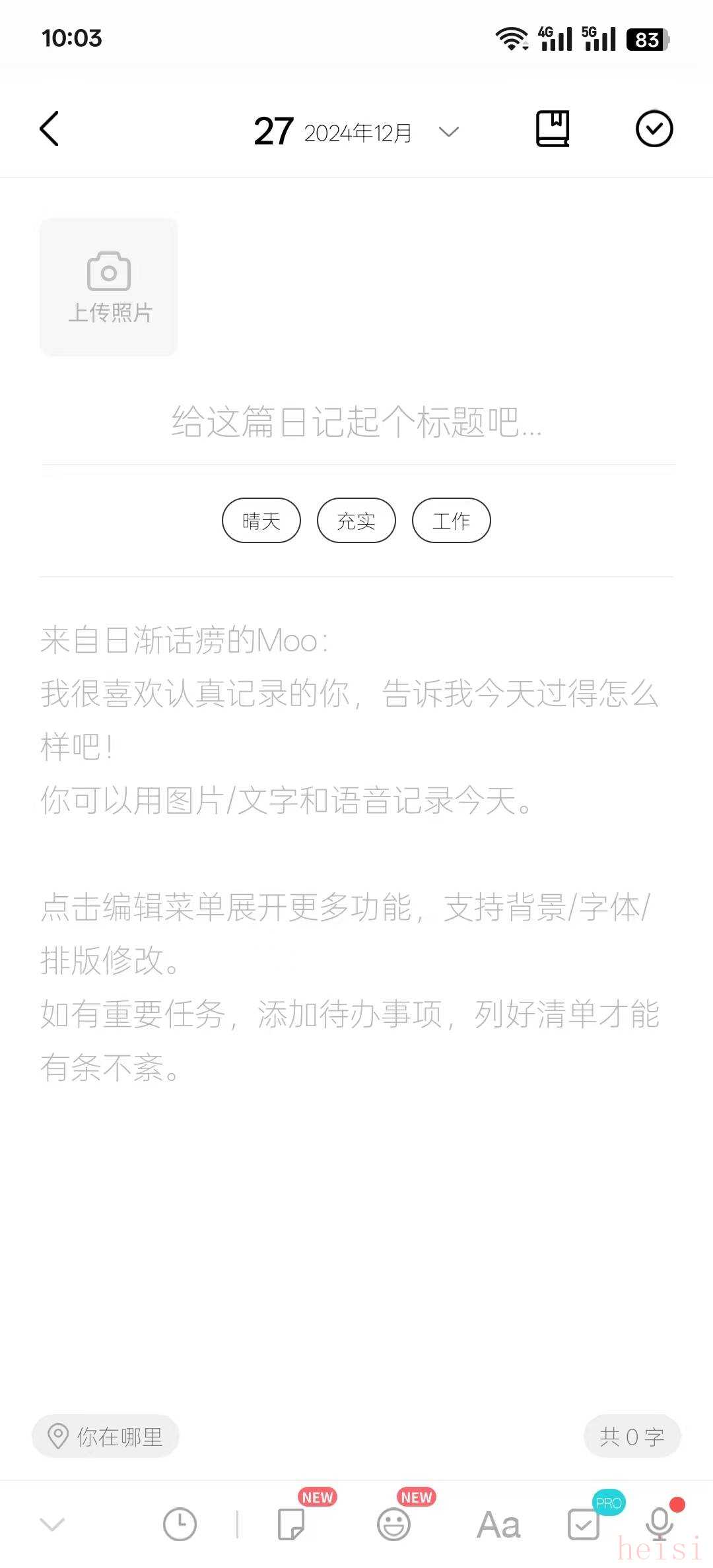
Task: Open the emoji sticker picker
Action: click(x=393, y=1524)
